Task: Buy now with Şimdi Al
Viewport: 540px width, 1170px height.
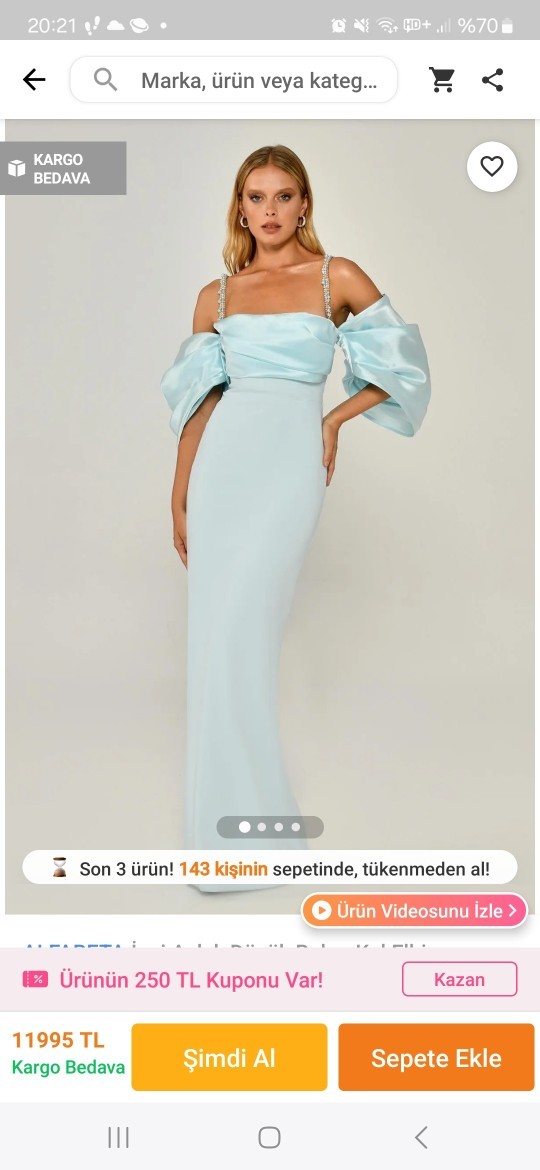Action: tap(230, 1057)
